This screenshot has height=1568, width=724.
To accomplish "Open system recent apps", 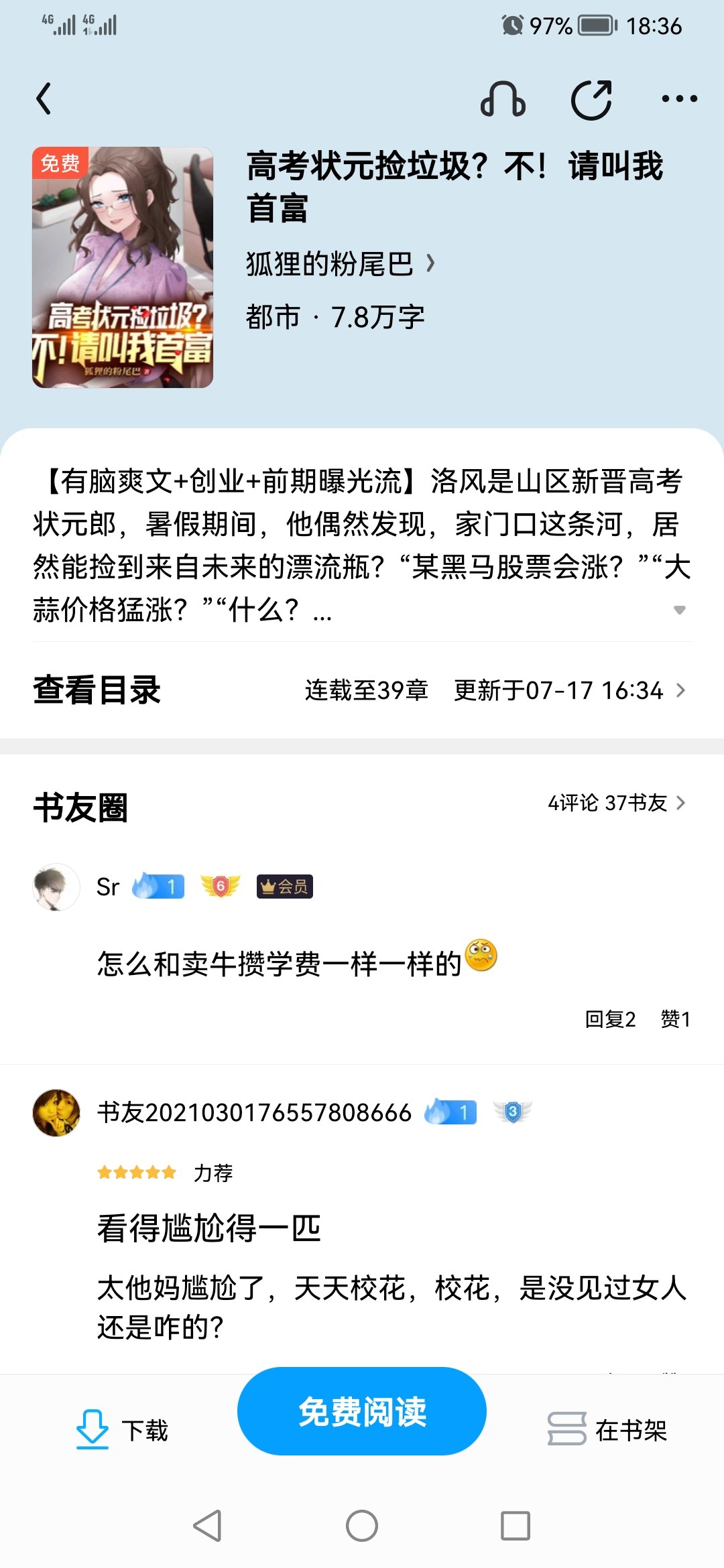I will click(x=516, y=1526).
